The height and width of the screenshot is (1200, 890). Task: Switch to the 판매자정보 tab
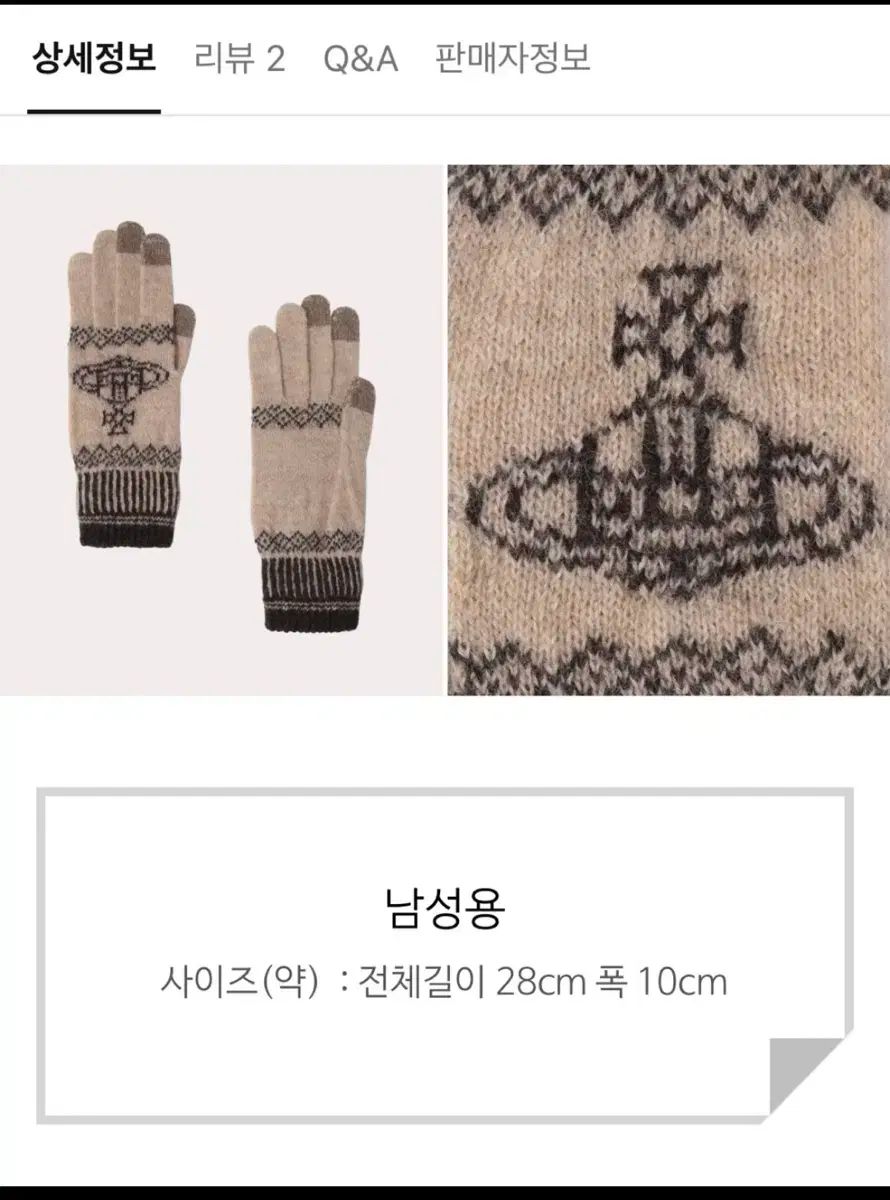click(513, 59)
